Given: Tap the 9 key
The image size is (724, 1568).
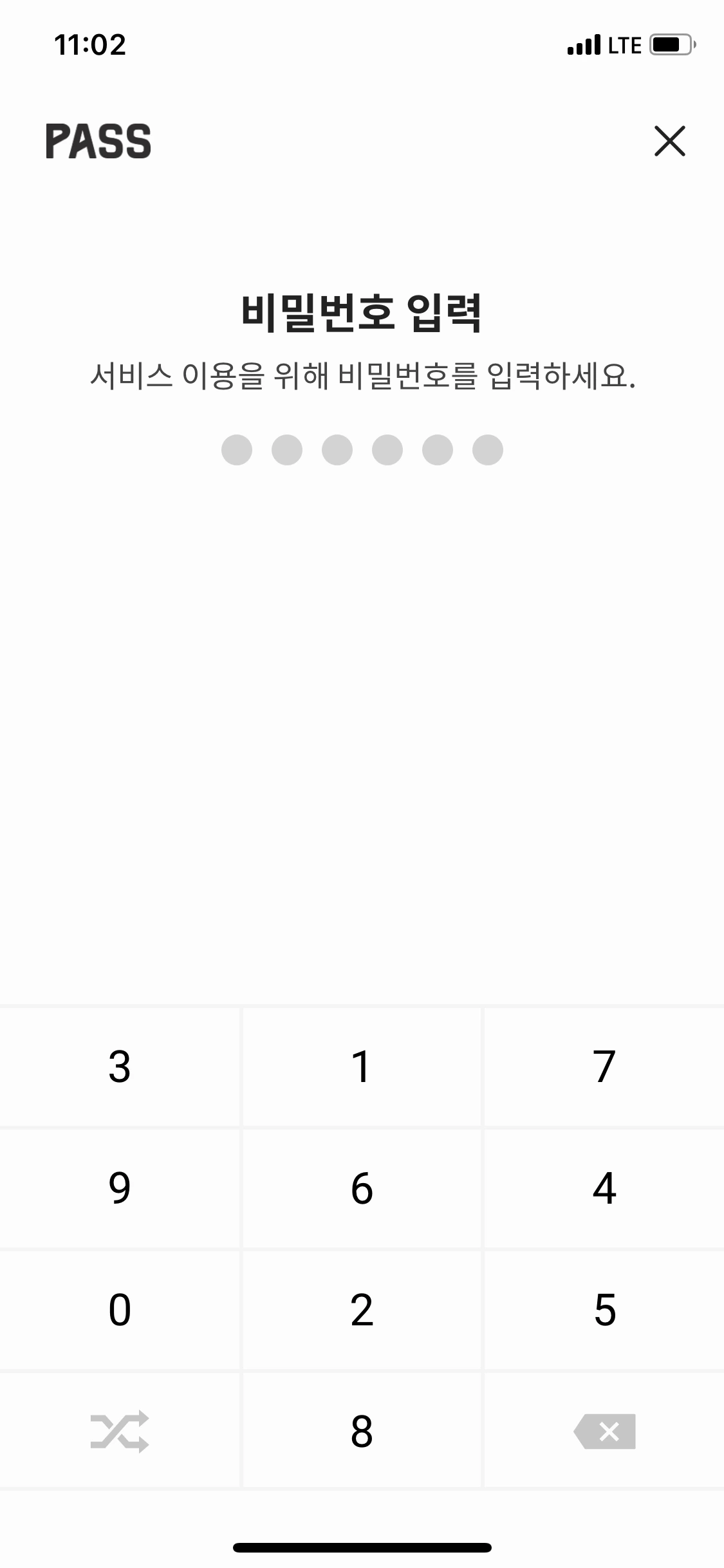Looking at the screenshot, I should click(120, 1188).
